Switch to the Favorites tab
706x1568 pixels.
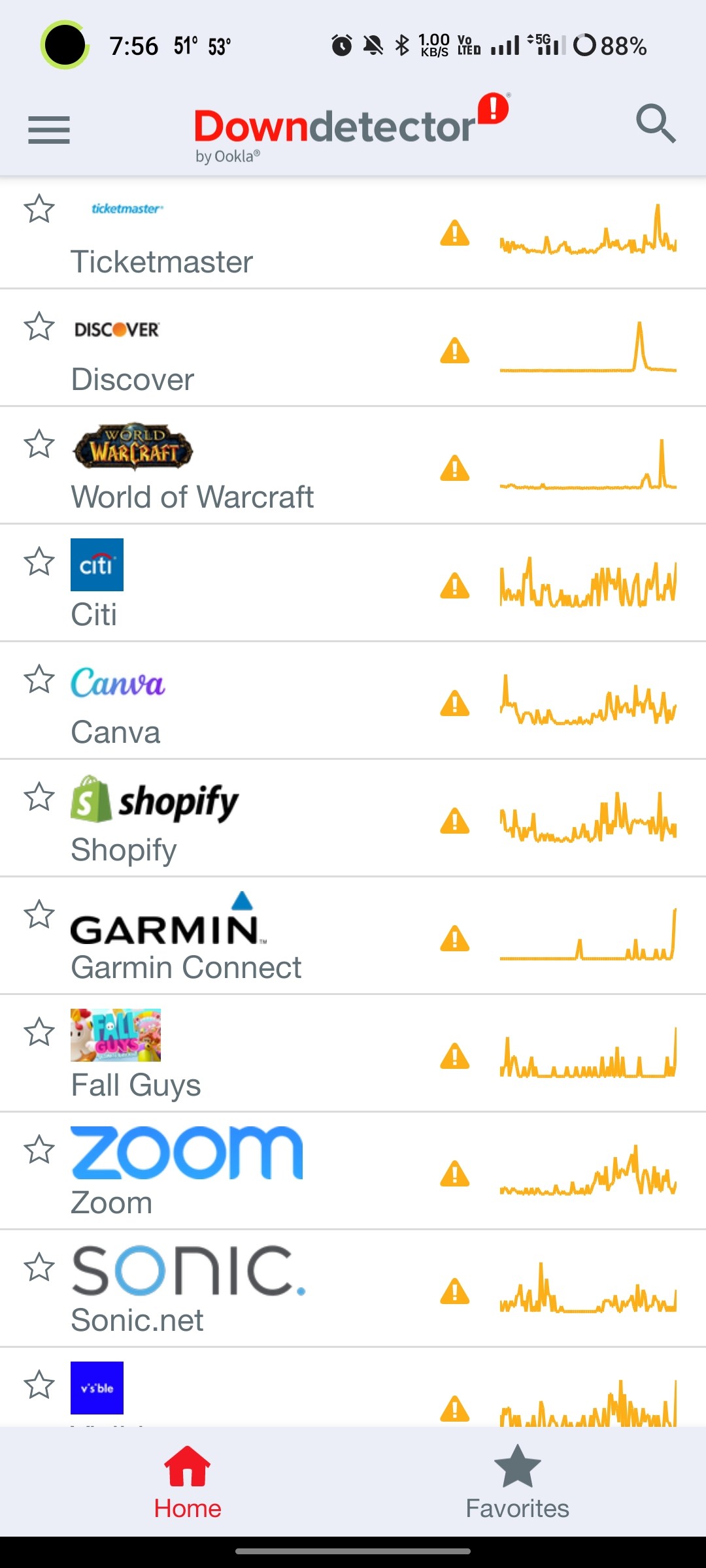point(517,1482)
